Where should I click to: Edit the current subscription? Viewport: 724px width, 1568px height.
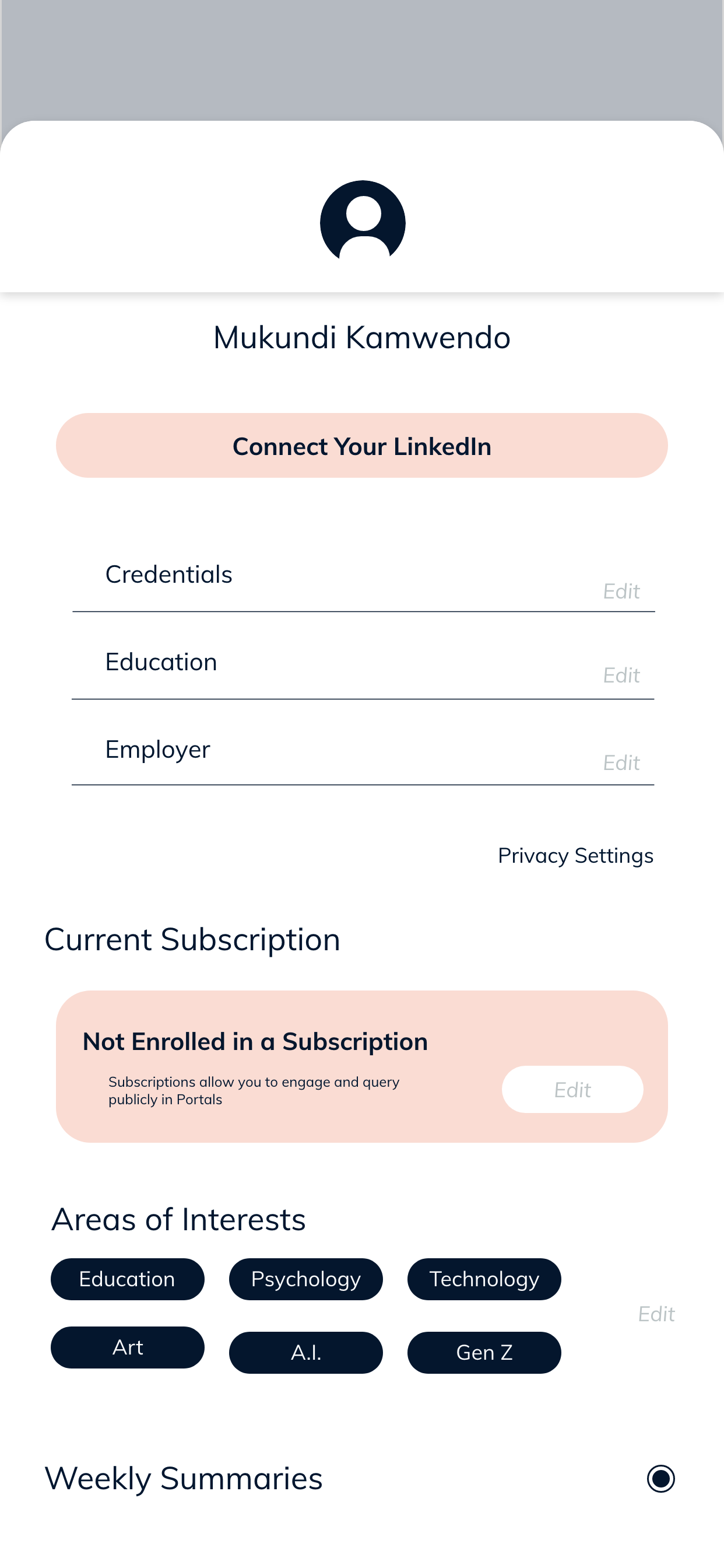pos(572,1090)
